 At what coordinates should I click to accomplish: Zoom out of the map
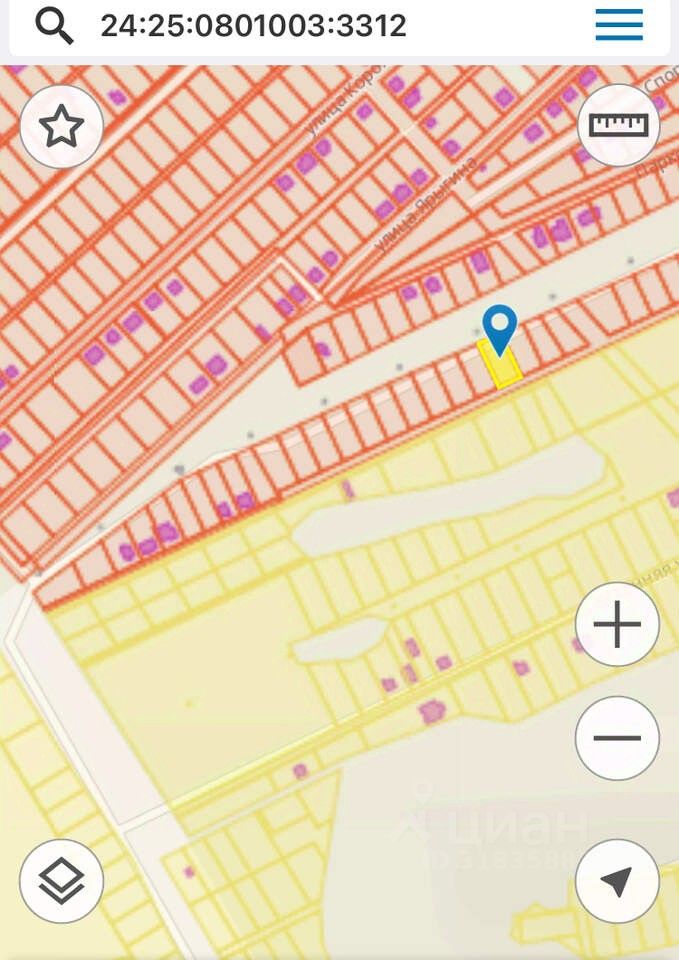[617, 738]
